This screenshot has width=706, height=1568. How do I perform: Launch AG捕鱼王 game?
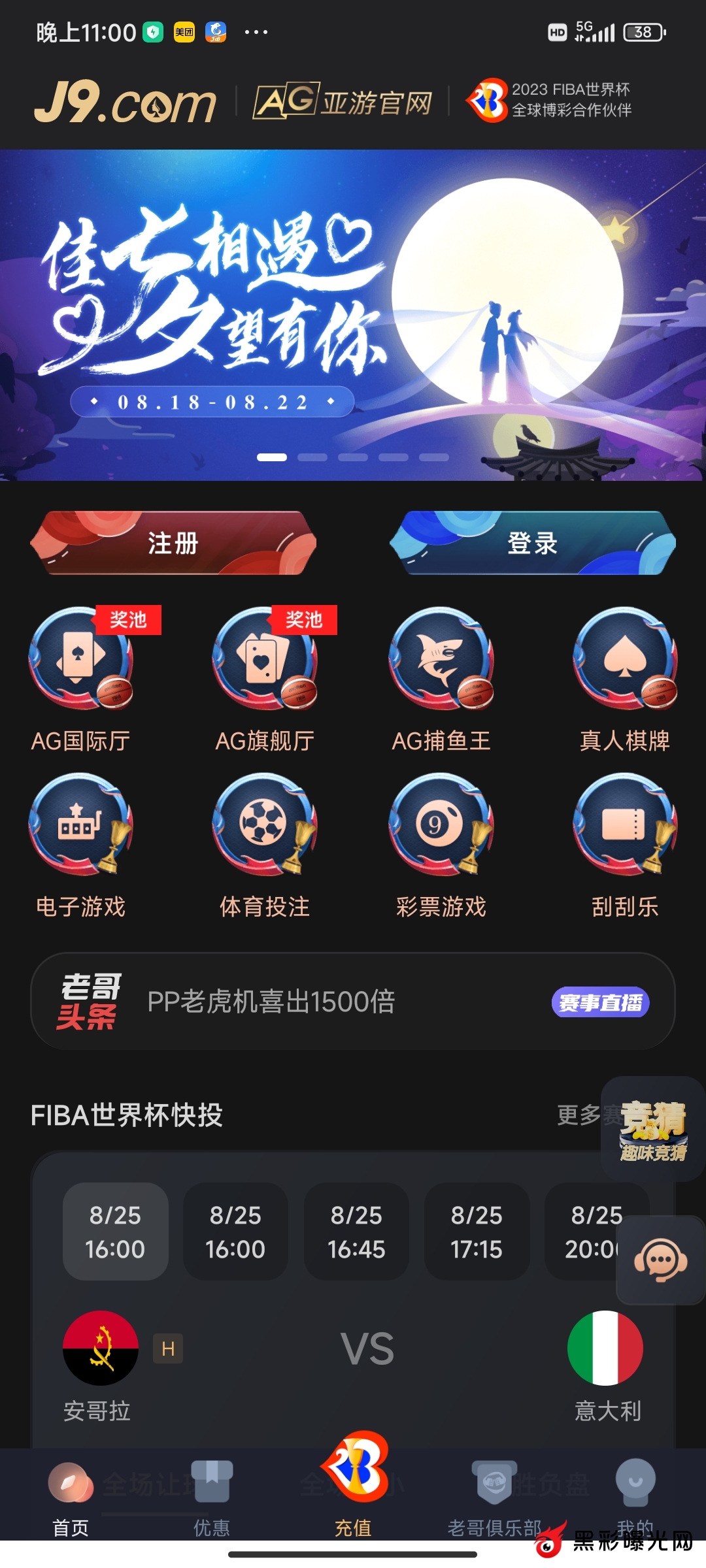point(441,659)
